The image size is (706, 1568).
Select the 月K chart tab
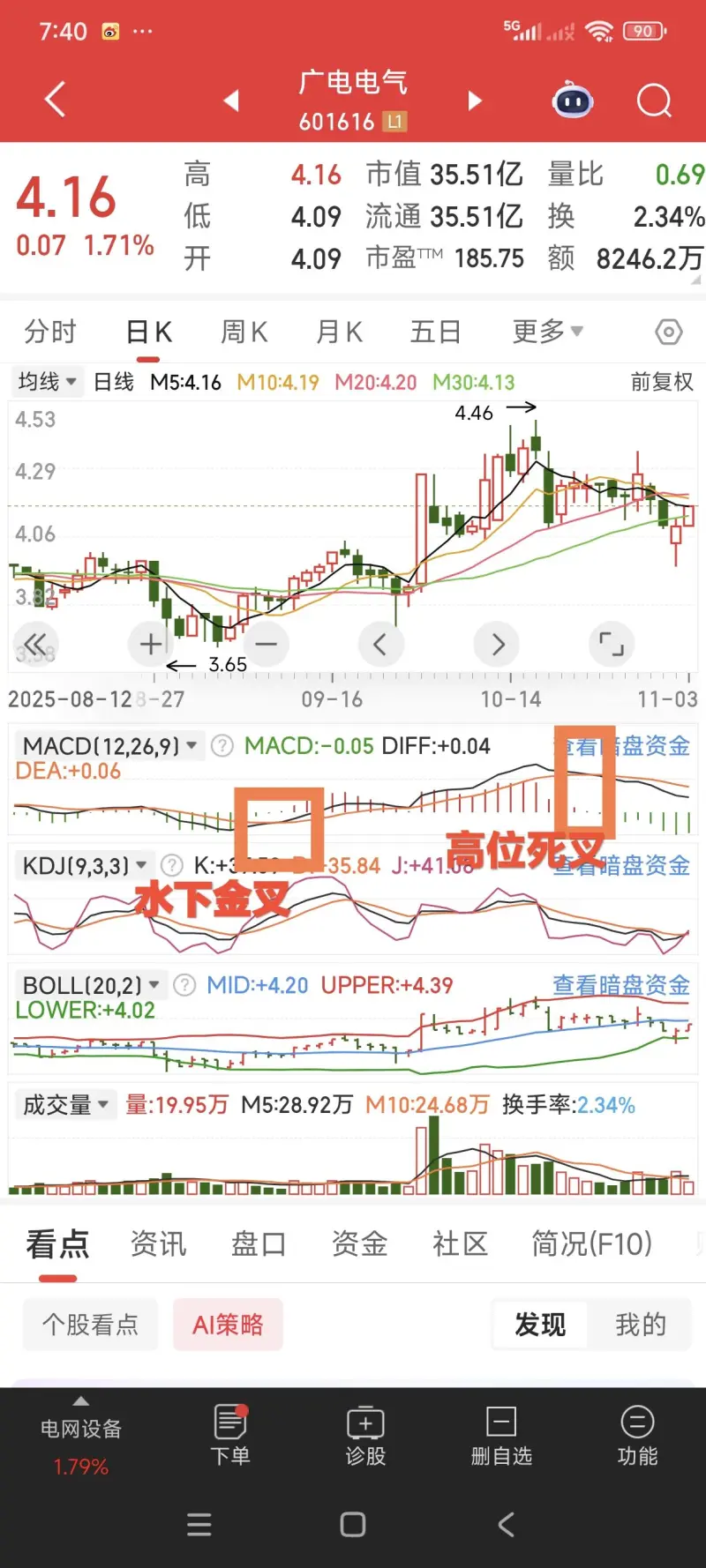pyautogui.click(x=340, y=332)
